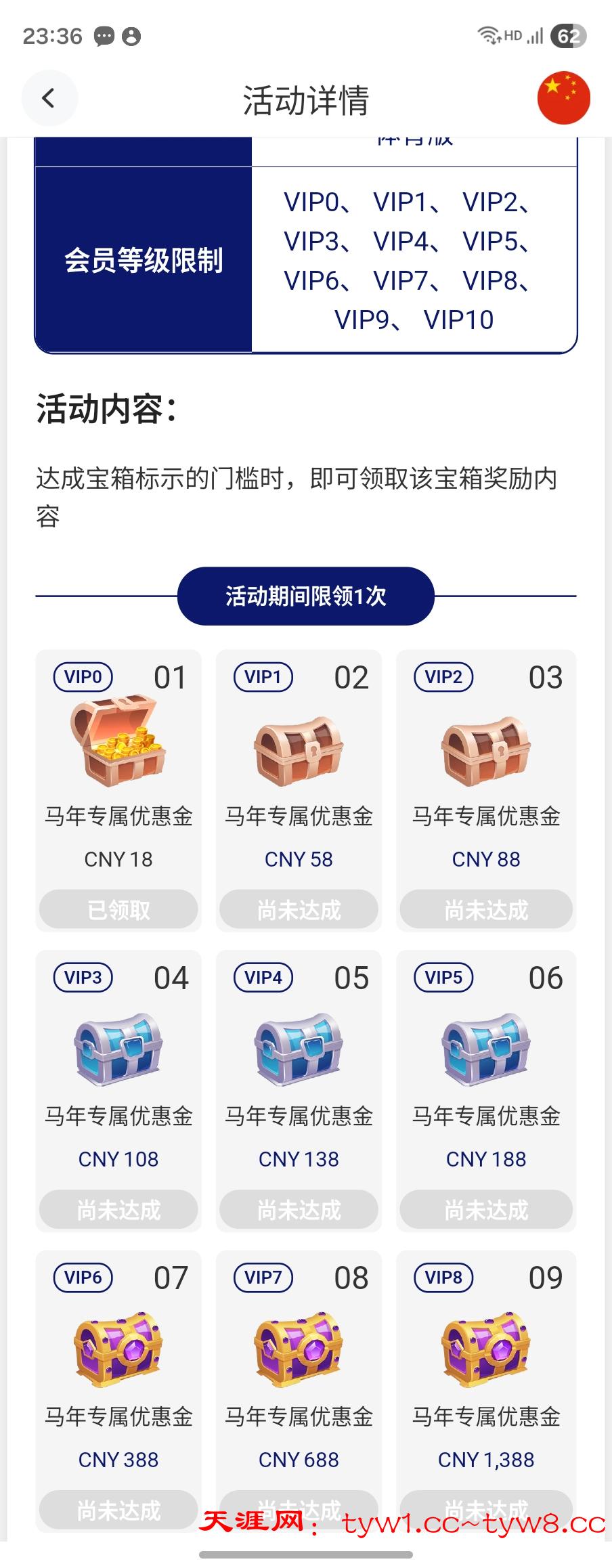
Task: Tap the VIP3 badge label
Action: pos(84,978)
